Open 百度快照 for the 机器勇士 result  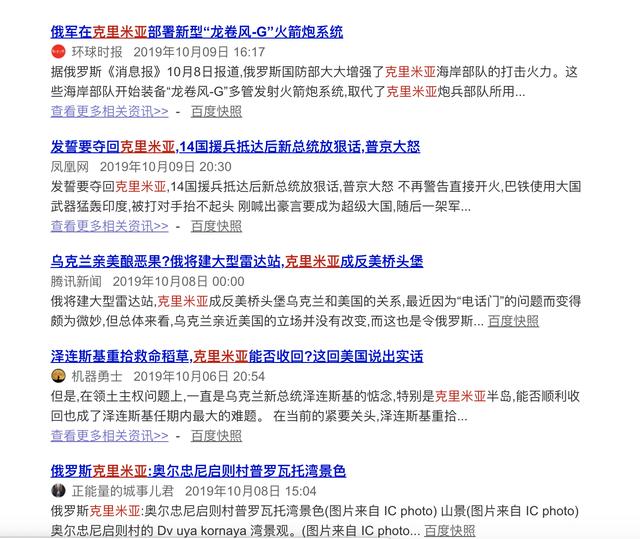216,436
